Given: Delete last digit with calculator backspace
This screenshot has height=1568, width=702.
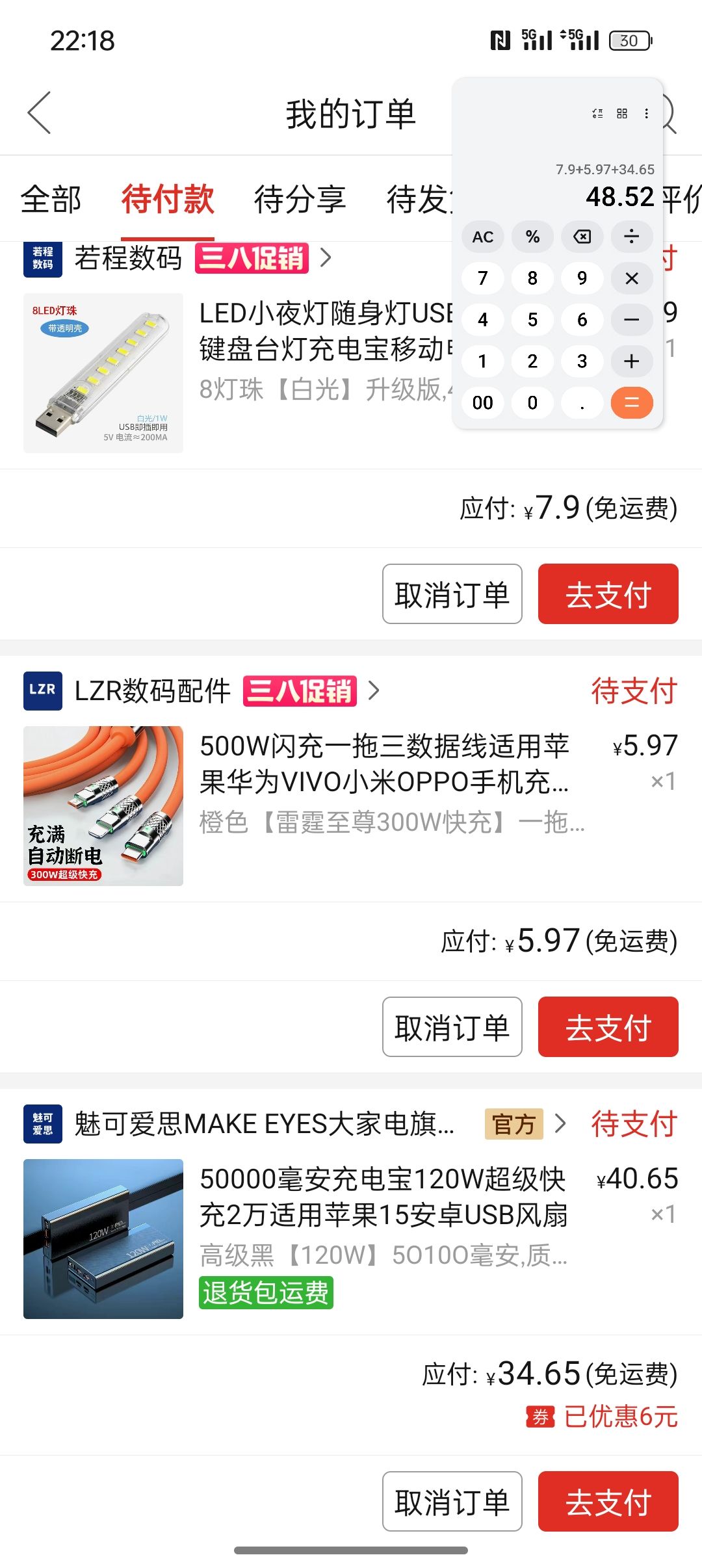Looking at the screenshot, I should [582, 237].
